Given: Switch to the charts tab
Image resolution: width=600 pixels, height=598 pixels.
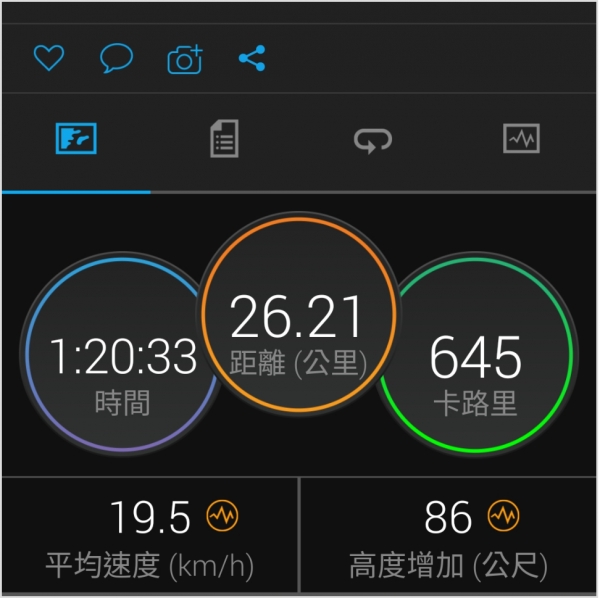Looking at the screenshot, I should 521,139.
